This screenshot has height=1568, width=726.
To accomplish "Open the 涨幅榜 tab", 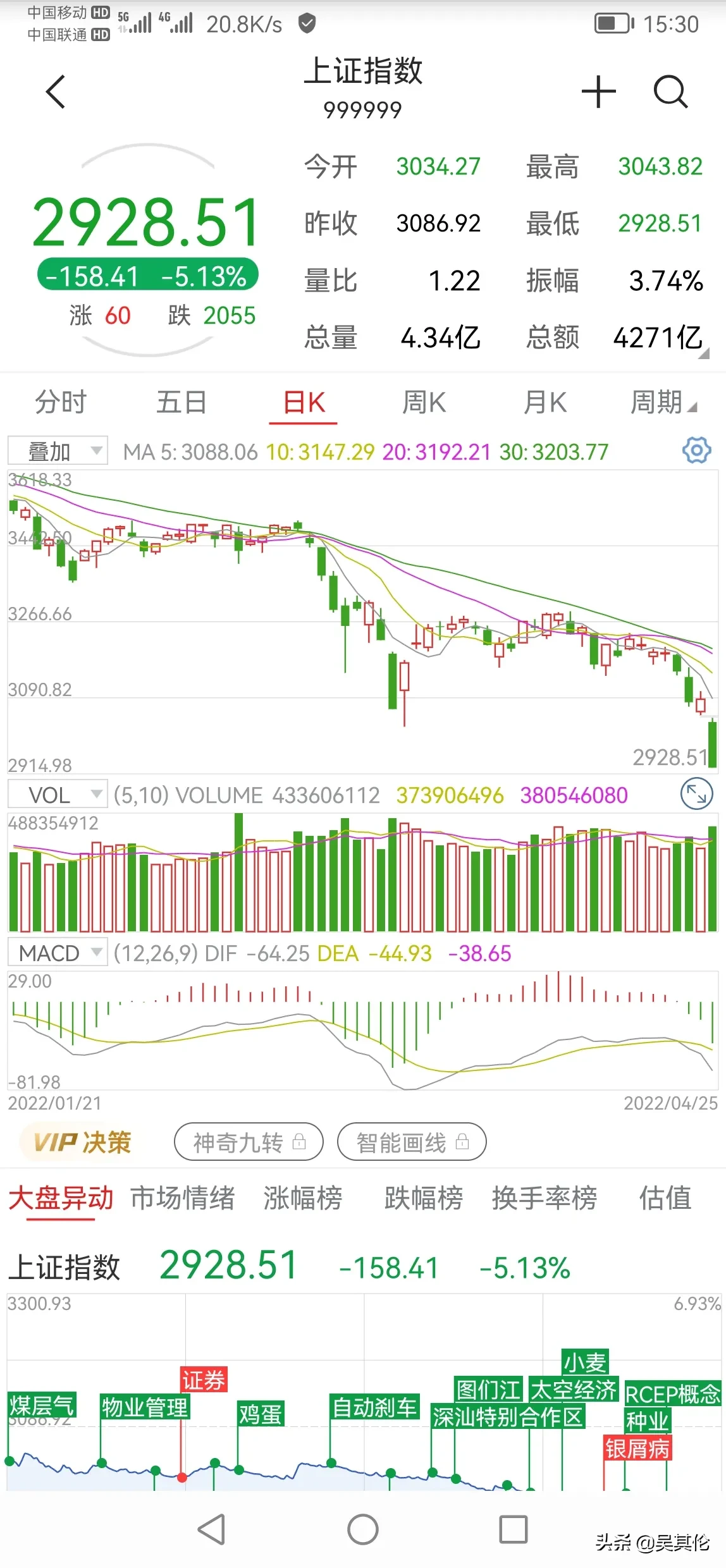I will (x=302, y=1198).
